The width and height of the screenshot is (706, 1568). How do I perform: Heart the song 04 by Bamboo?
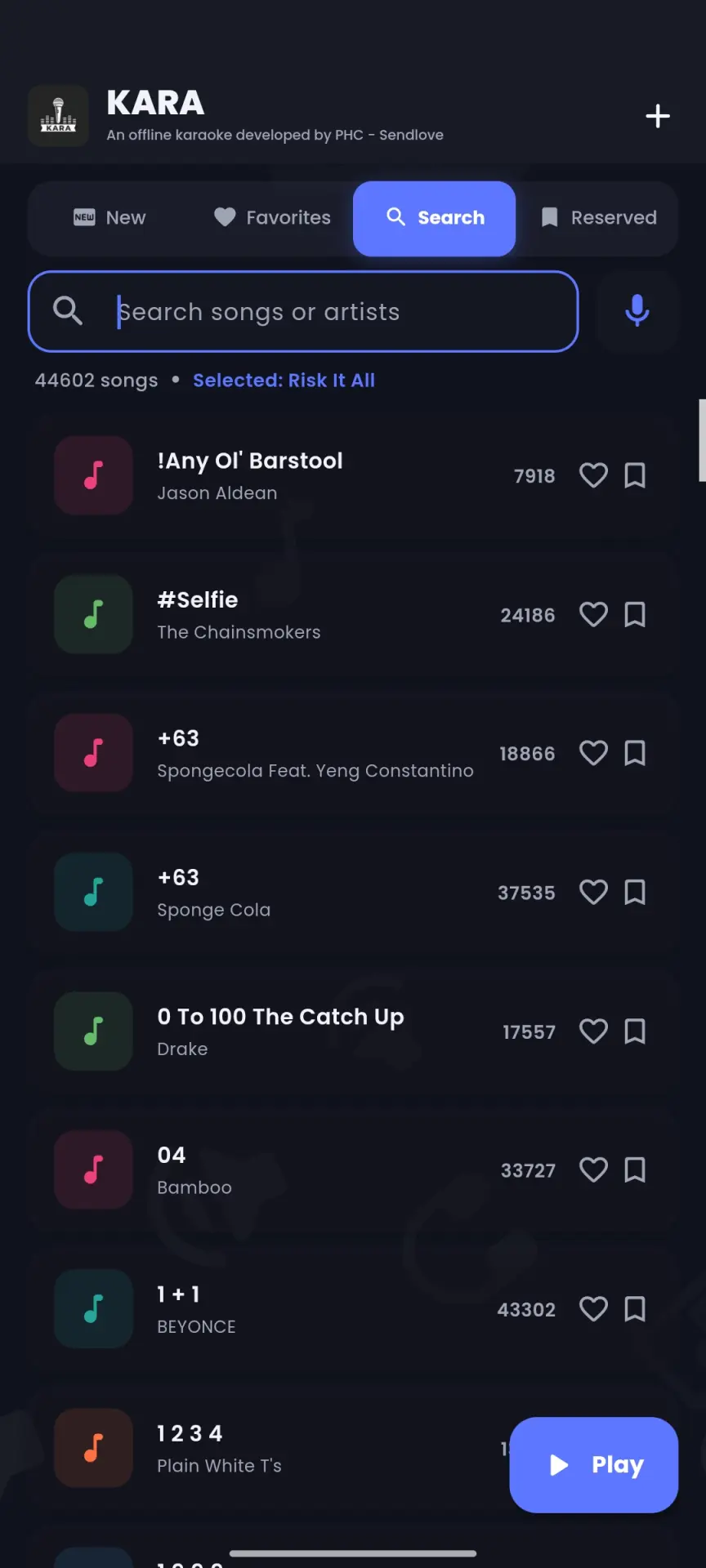tap(593, 1170)
